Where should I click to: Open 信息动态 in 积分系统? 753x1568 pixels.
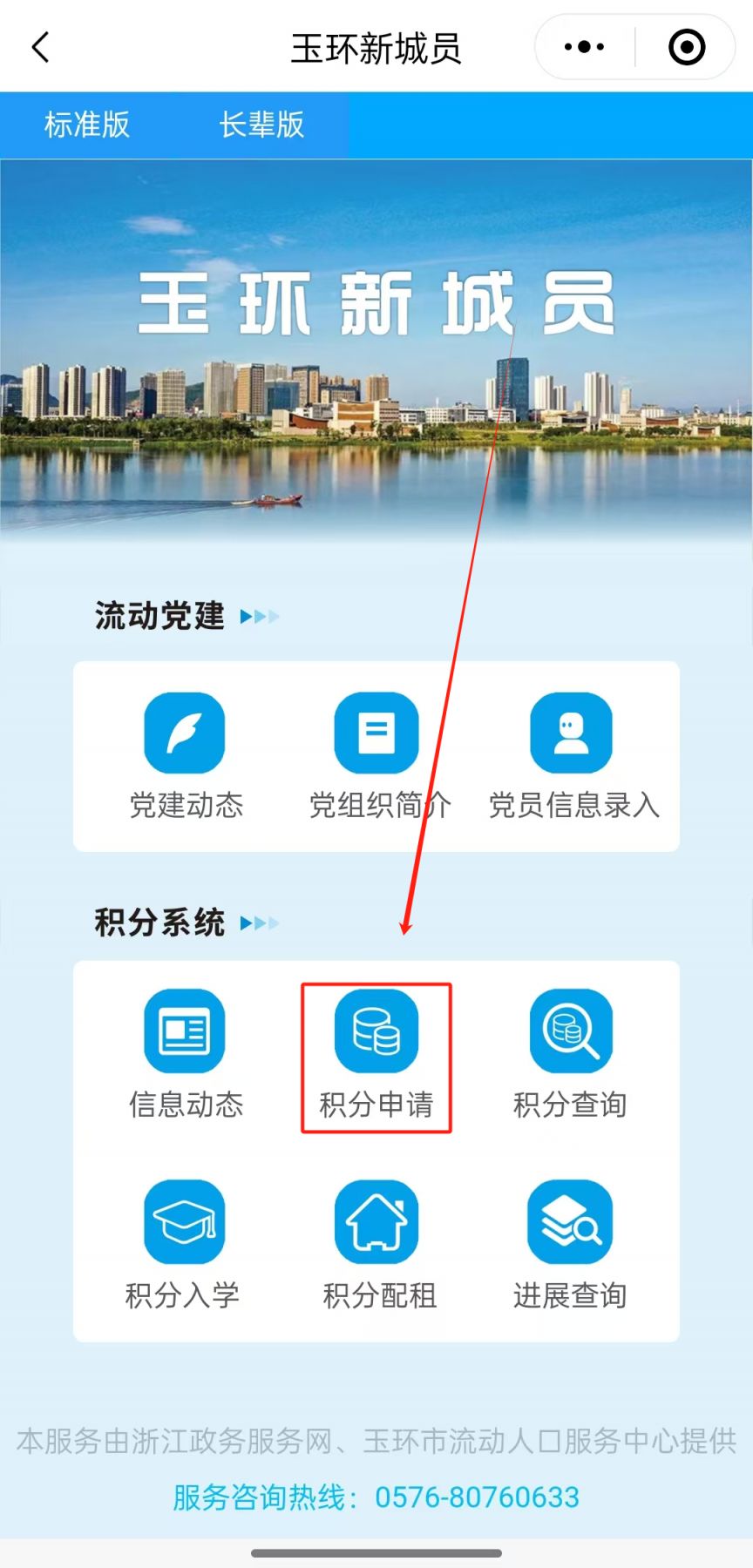pos(185,1054)
